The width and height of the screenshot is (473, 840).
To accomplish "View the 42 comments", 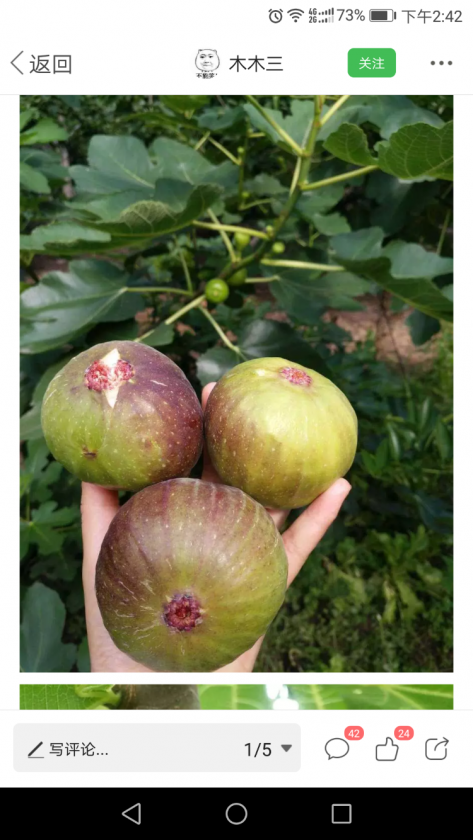I will click(337, 748).
